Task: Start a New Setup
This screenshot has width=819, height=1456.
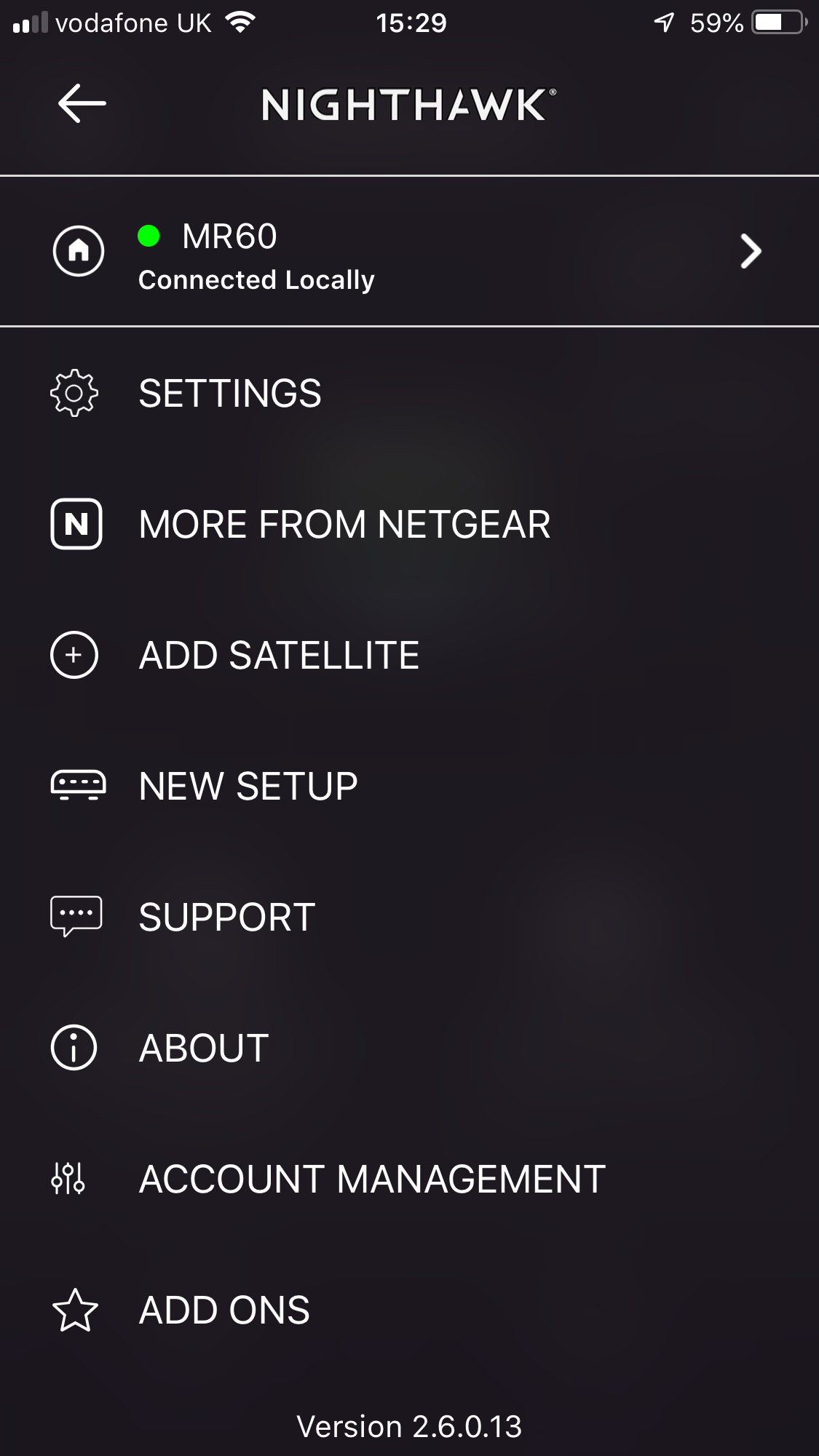Action: 248,787
